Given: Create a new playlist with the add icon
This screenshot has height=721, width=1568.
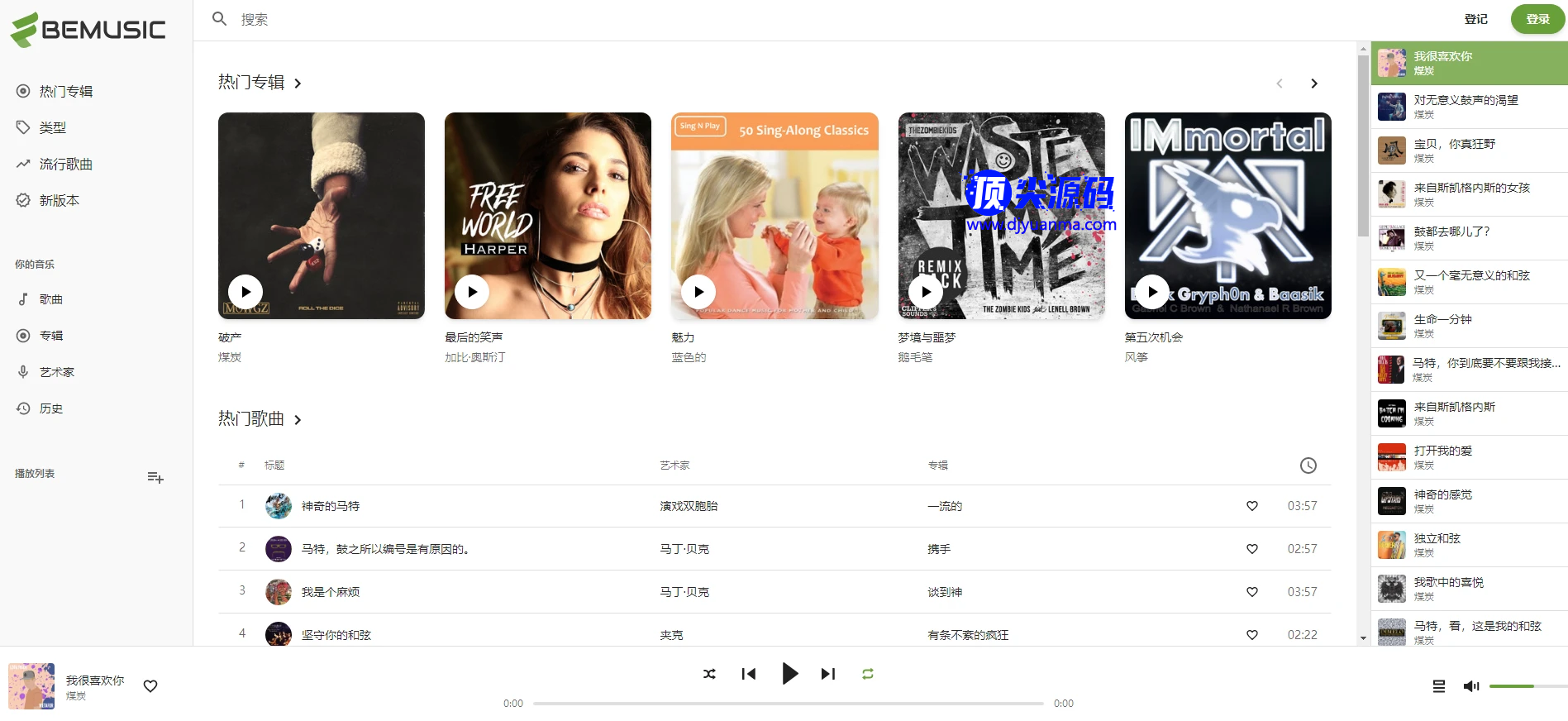Looking at the screenshot, I should point(155,477).
